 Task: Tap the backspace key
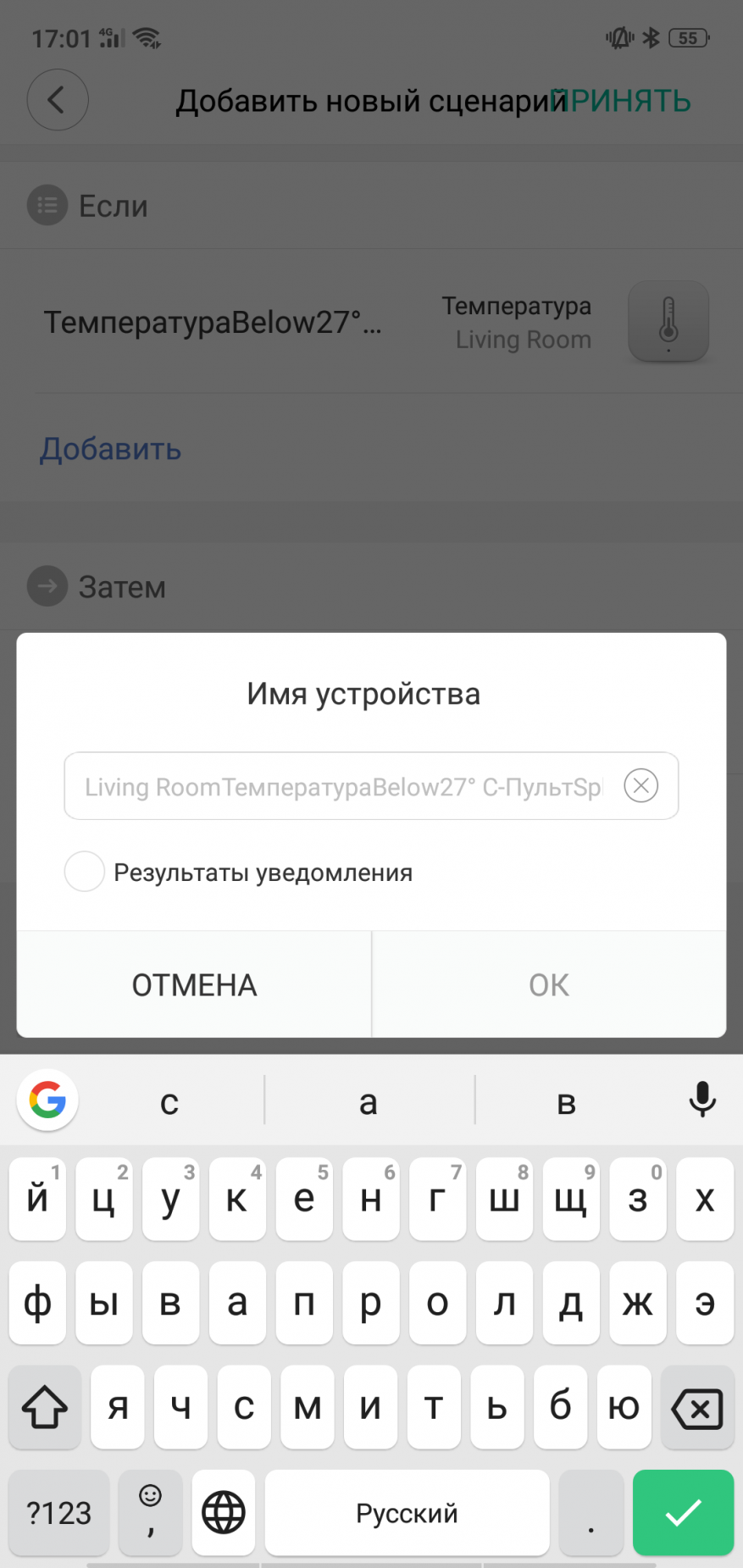click(696, 1409)
